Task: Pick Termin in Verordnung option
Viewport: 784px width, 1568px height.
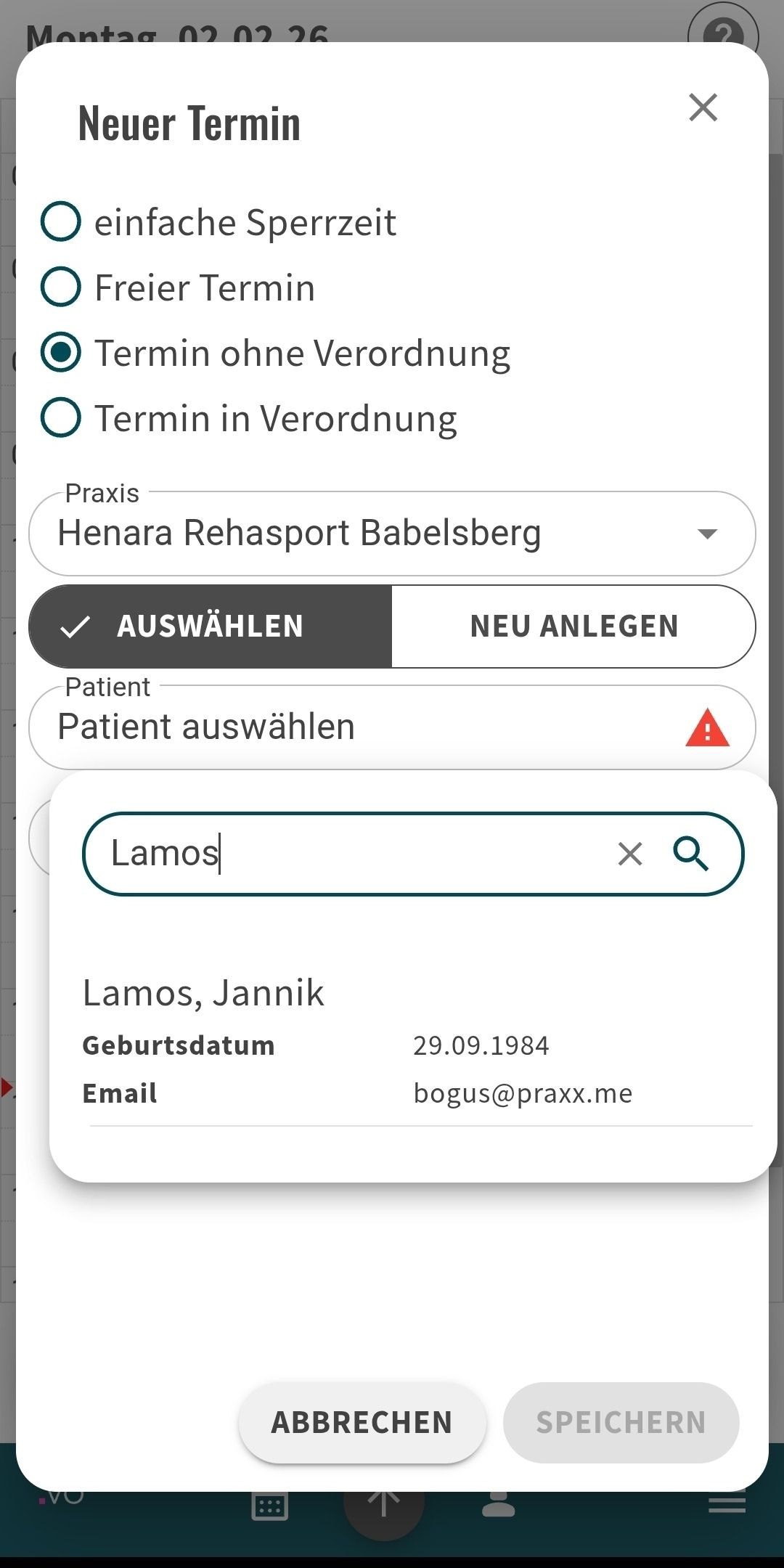Action: pos(61,418)
